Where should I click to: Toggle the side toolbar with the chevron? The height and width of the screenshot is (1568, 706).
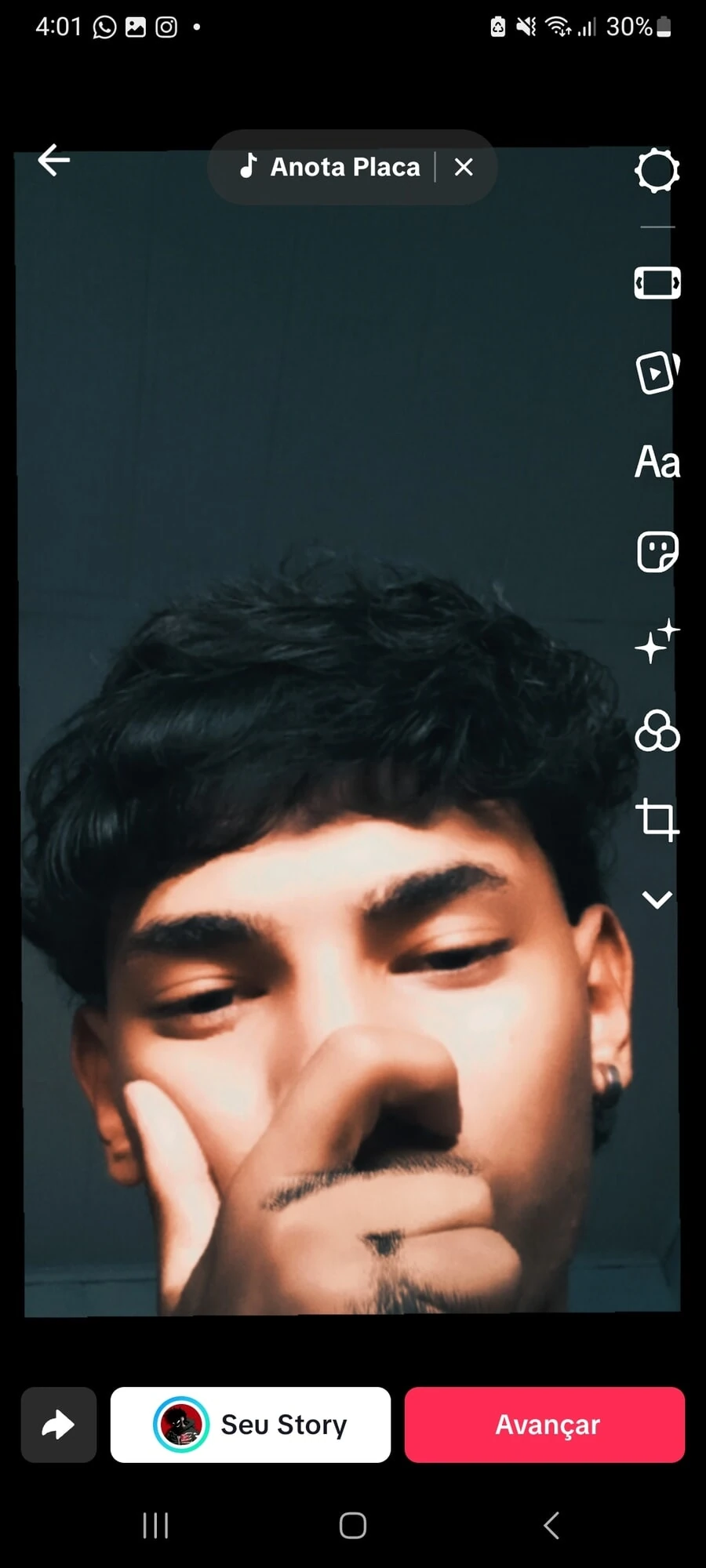(x=657, y=899)
